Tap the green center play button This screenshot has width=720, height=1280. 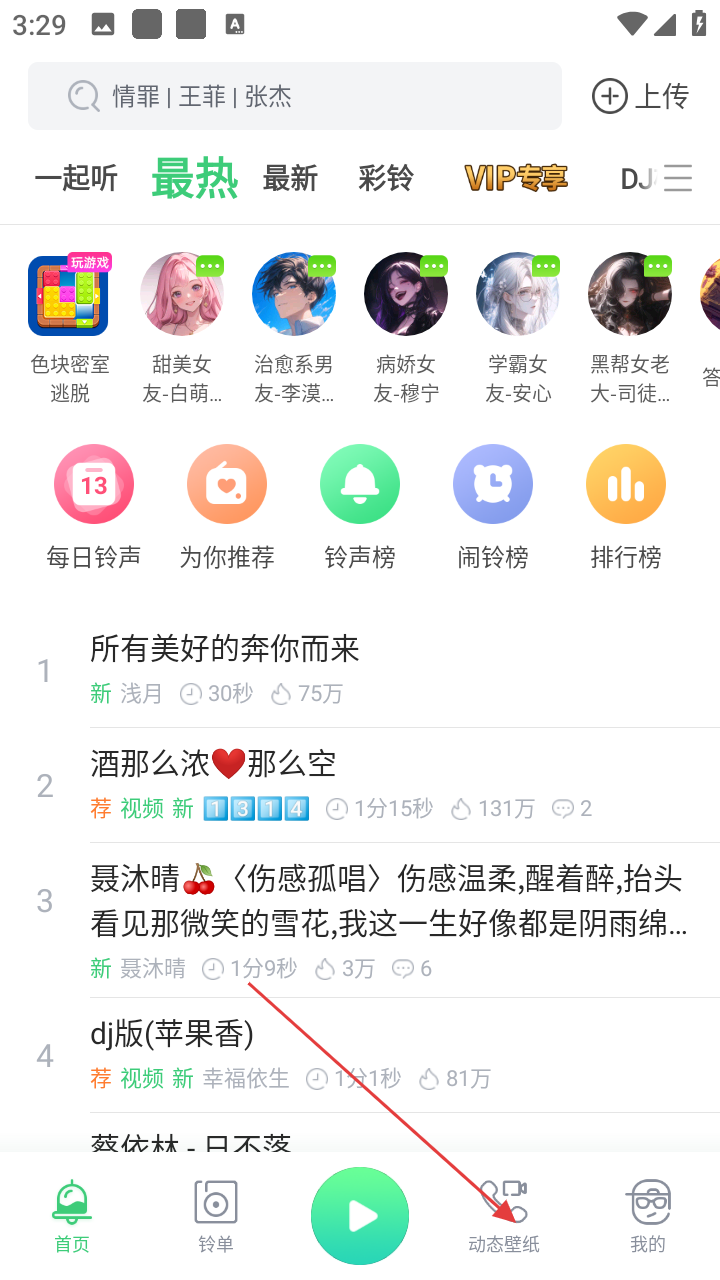pyautogui.click(x=360, y=1216)
